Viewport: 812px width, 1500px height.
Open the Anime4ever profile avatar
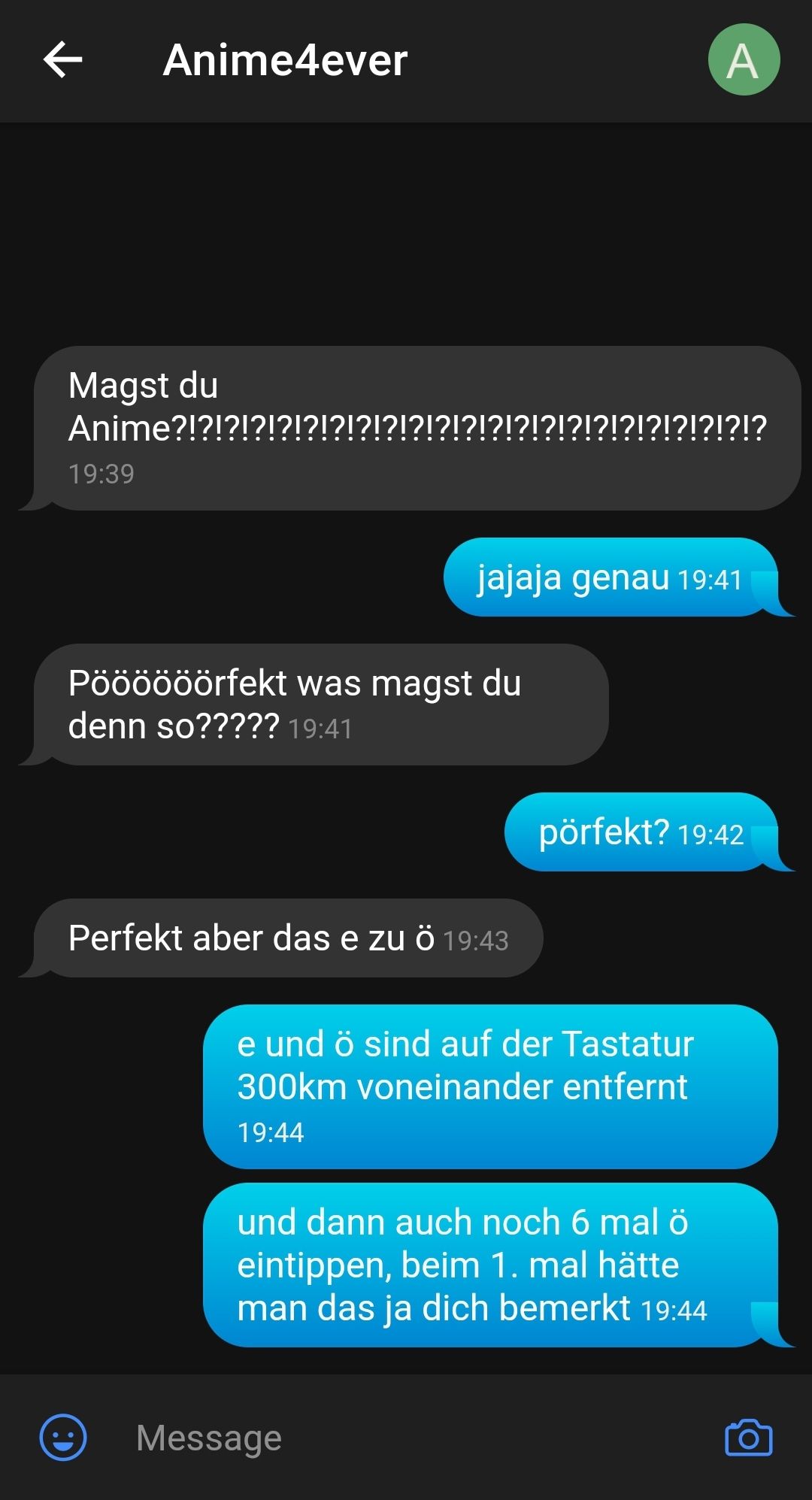point(744,60)
